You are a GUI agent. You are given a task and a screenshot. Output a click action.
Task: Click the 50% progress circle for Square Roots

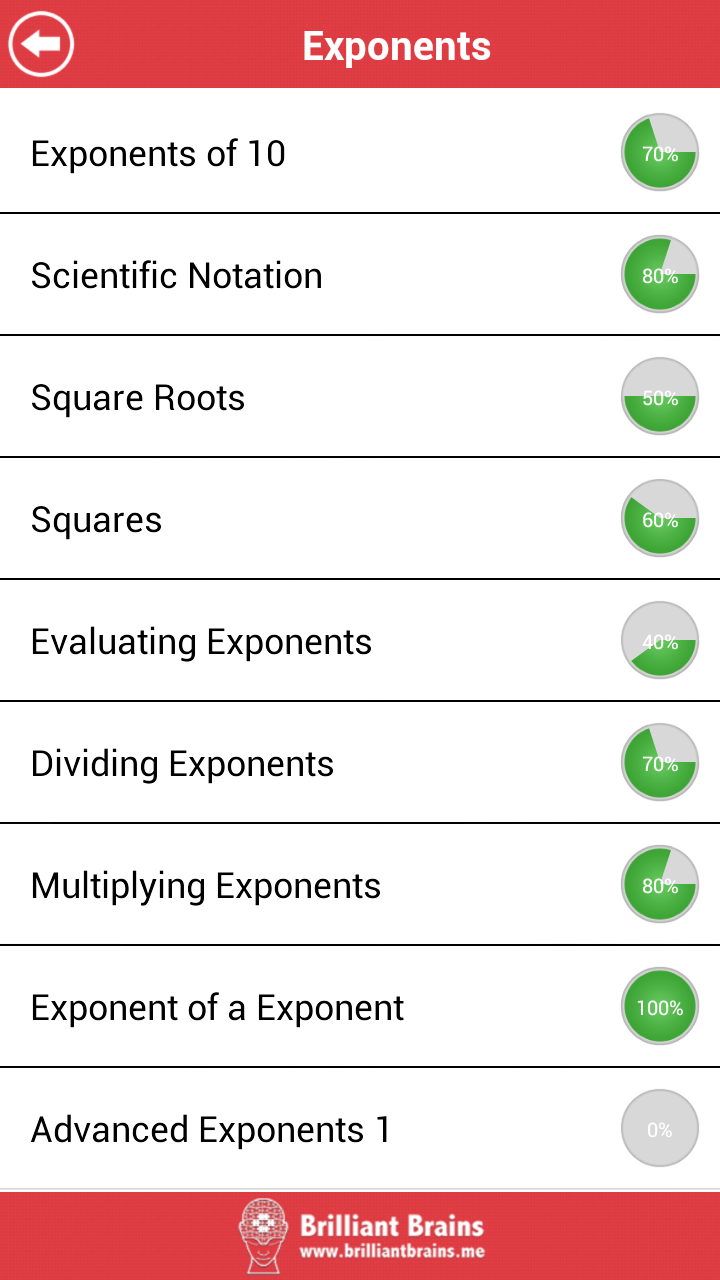pyautogui.click(x=660, y=396)
